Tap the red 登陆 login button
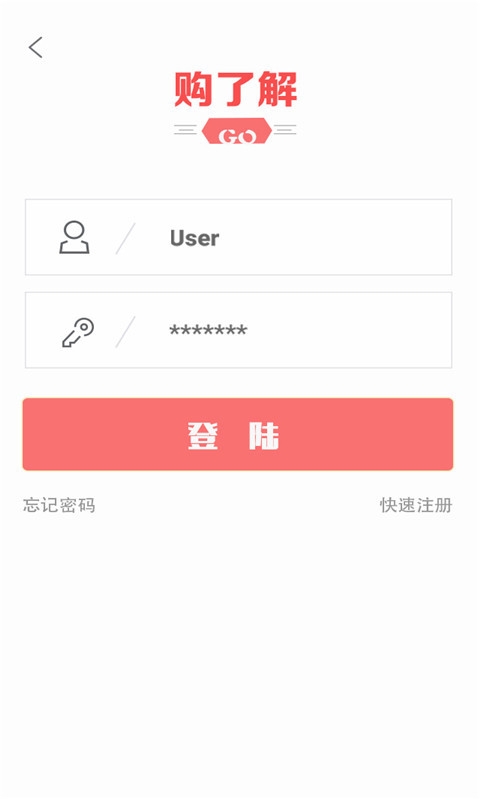 (x=238, y=434)
